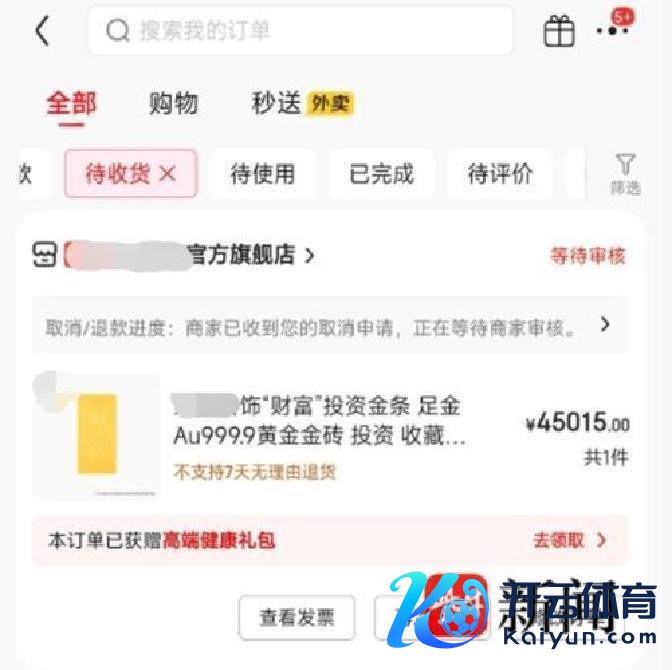Claim the 高端健康礼包 via 去领取
672x670 pixels.
coord(569,541)
